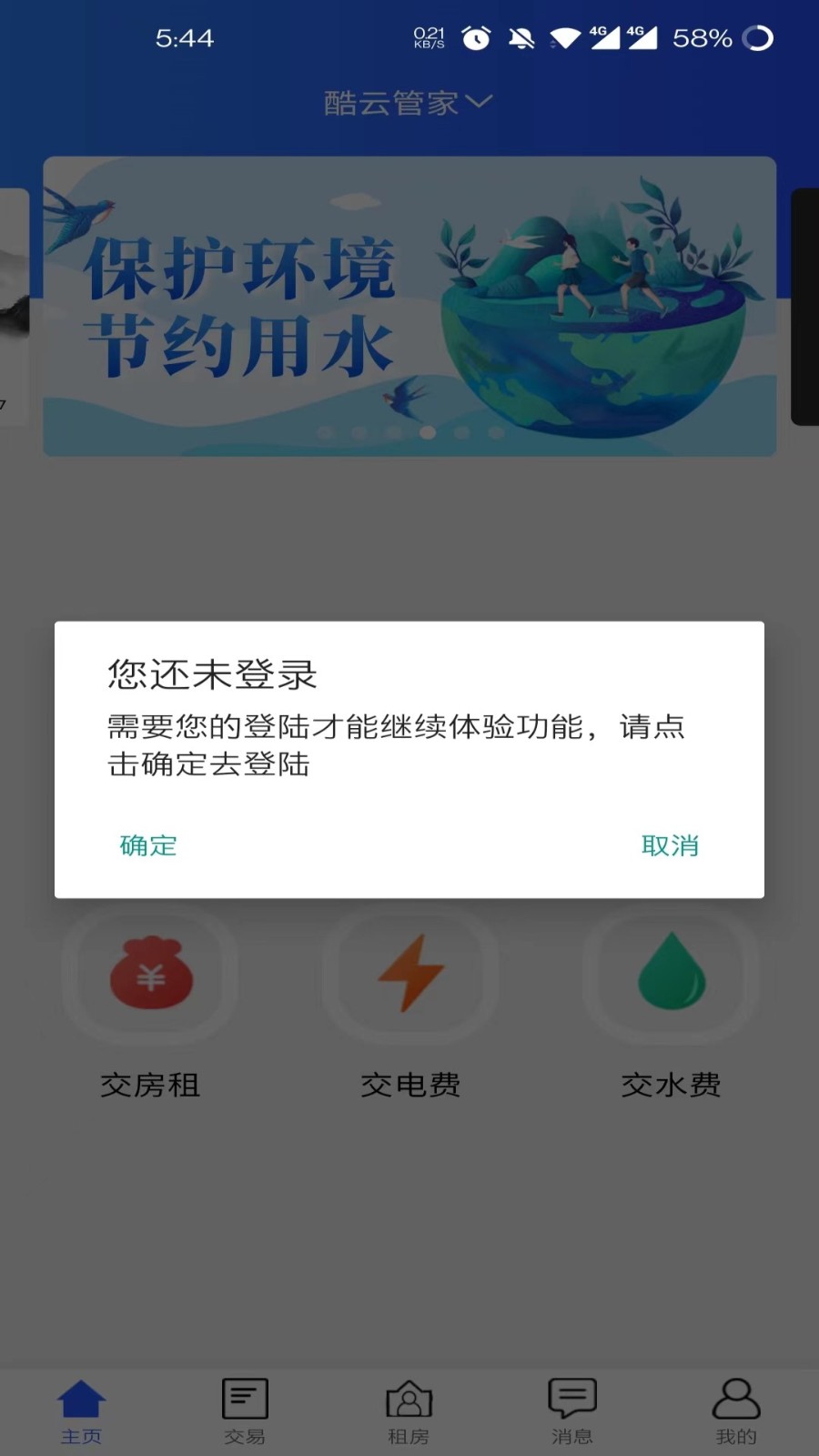Select the fourth carousel indicator dot
The height and width of the screenshot is (1456, 819).
[x=429, y=434]
